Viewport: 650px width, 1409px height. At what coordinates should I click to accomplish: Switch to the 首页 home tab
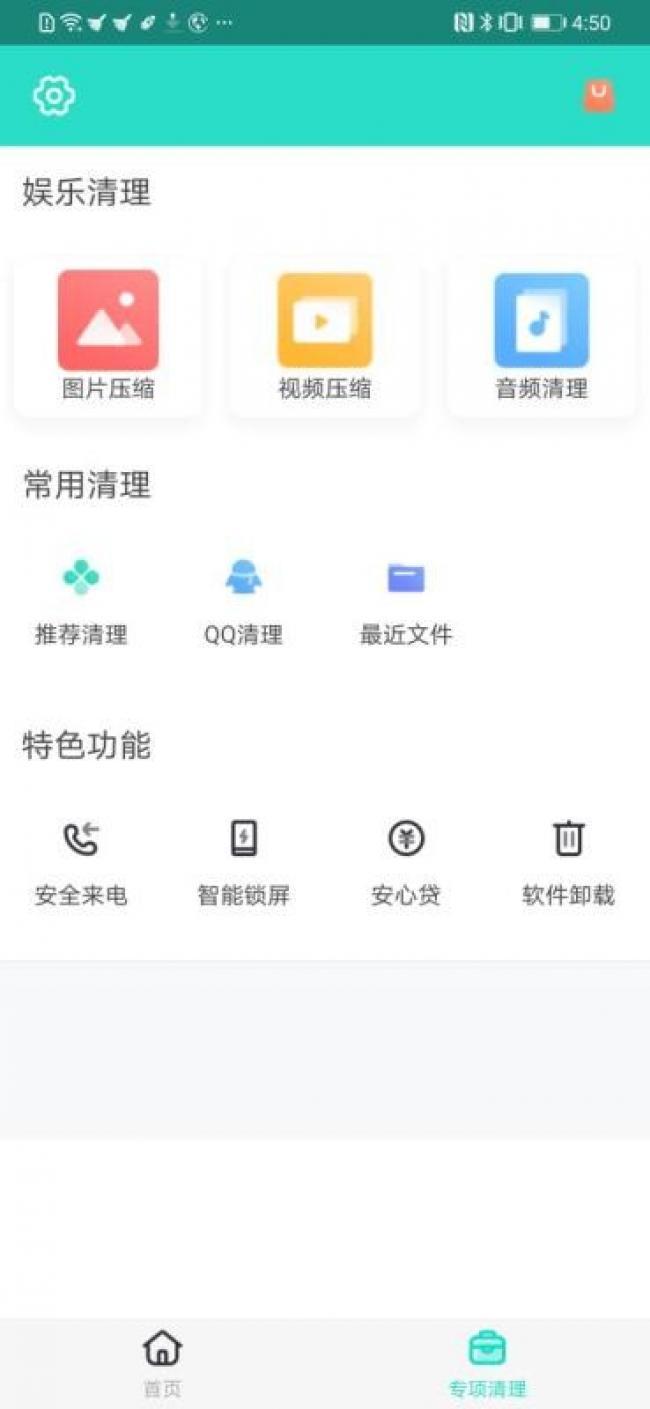pos(162,1362)
